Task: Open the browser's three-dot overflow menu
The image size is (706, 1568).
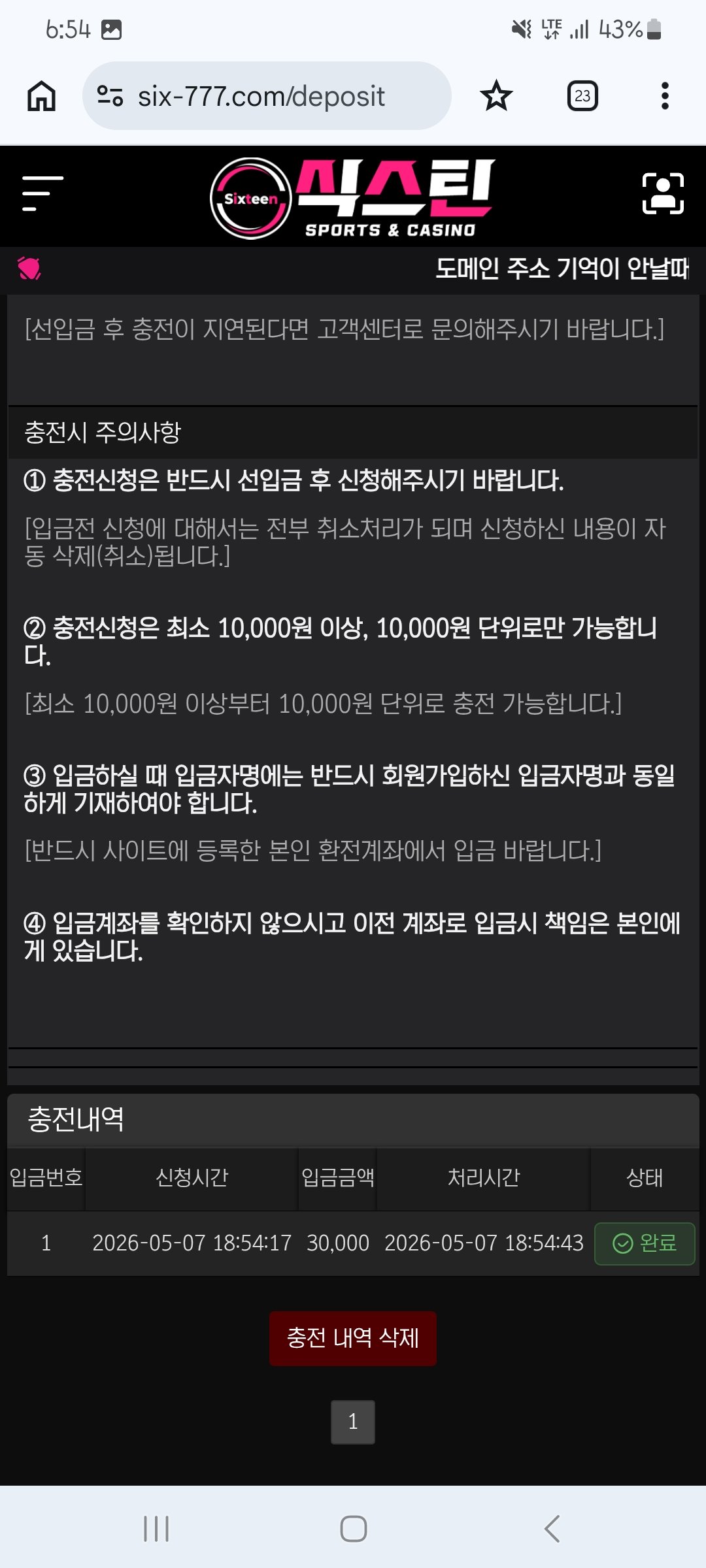Action: pos(665,96)
